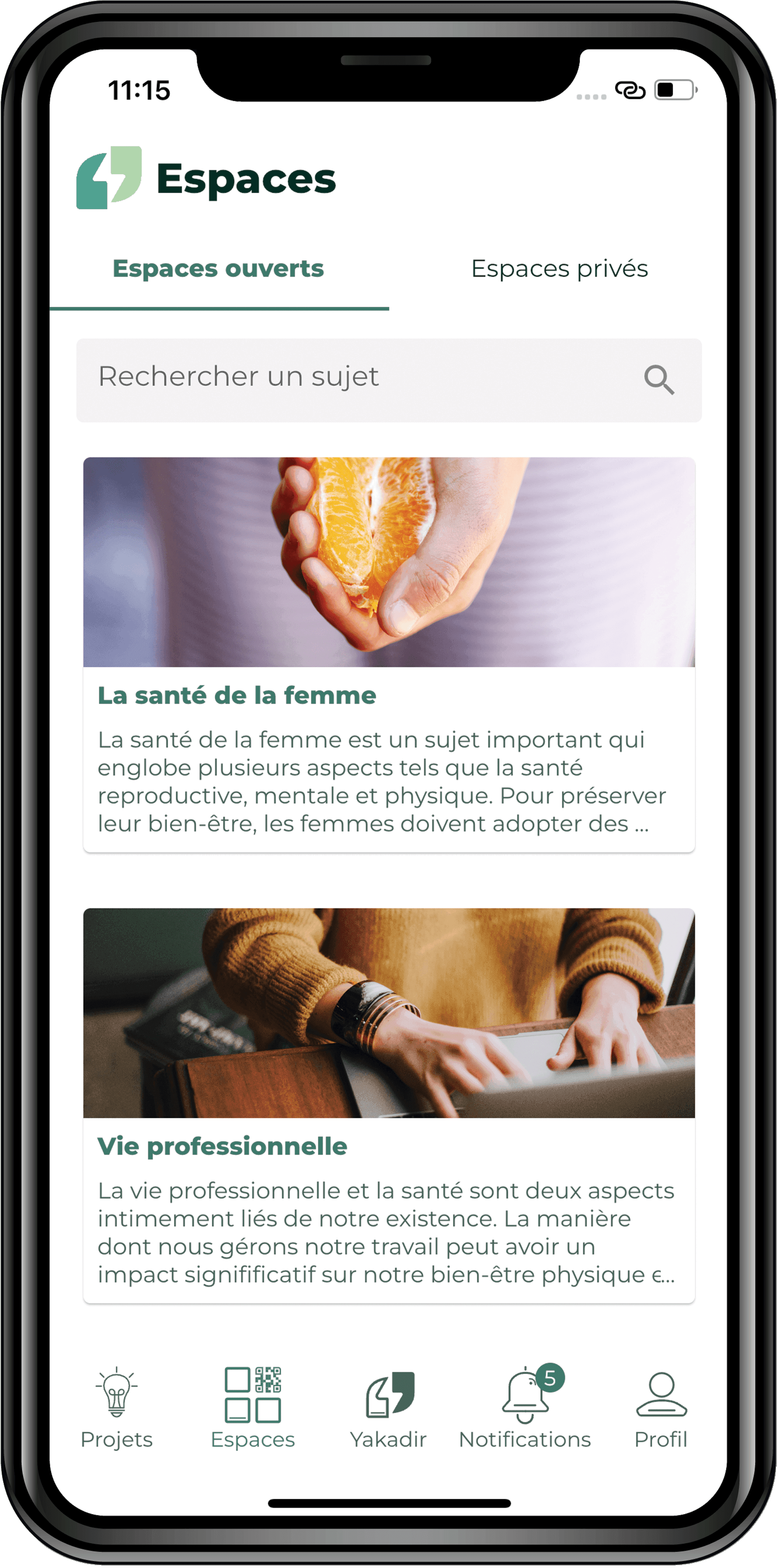Switch to the Yakadir tab

(389, 1408)
